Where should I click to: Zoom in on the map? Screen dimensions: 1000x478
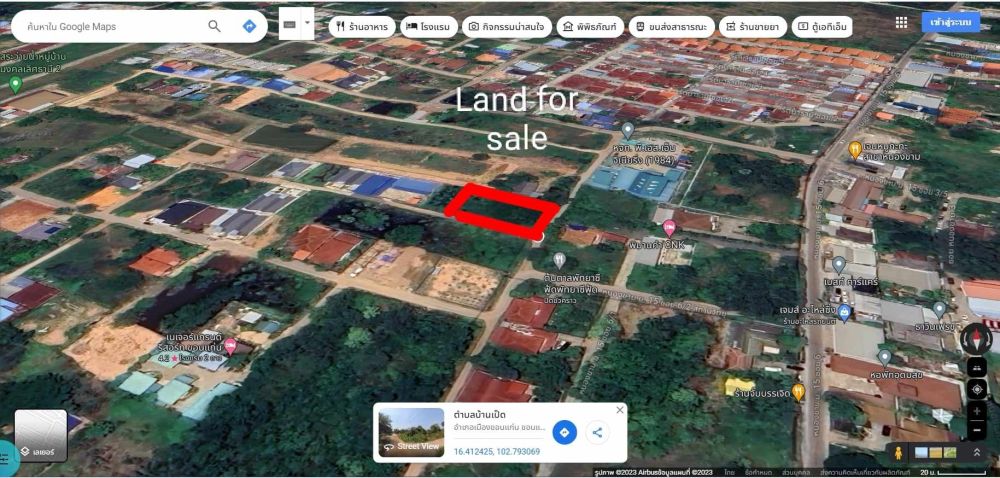(x=977, y=410)
